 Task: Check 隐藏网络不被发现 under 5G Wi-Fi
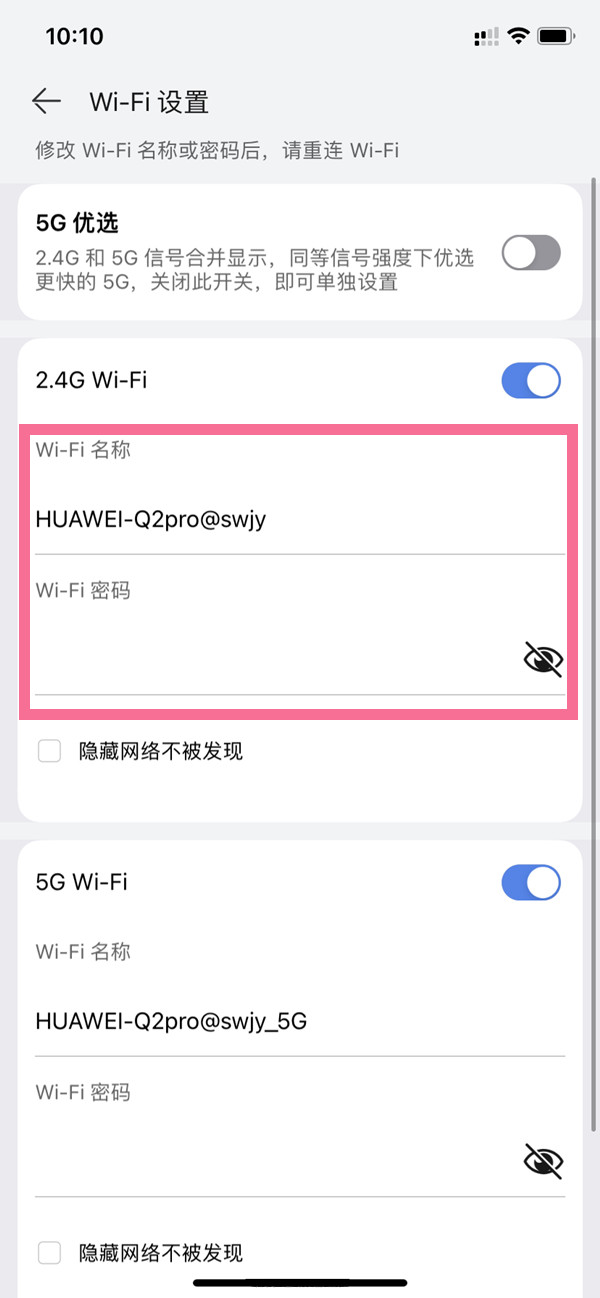pos(50,1252)
